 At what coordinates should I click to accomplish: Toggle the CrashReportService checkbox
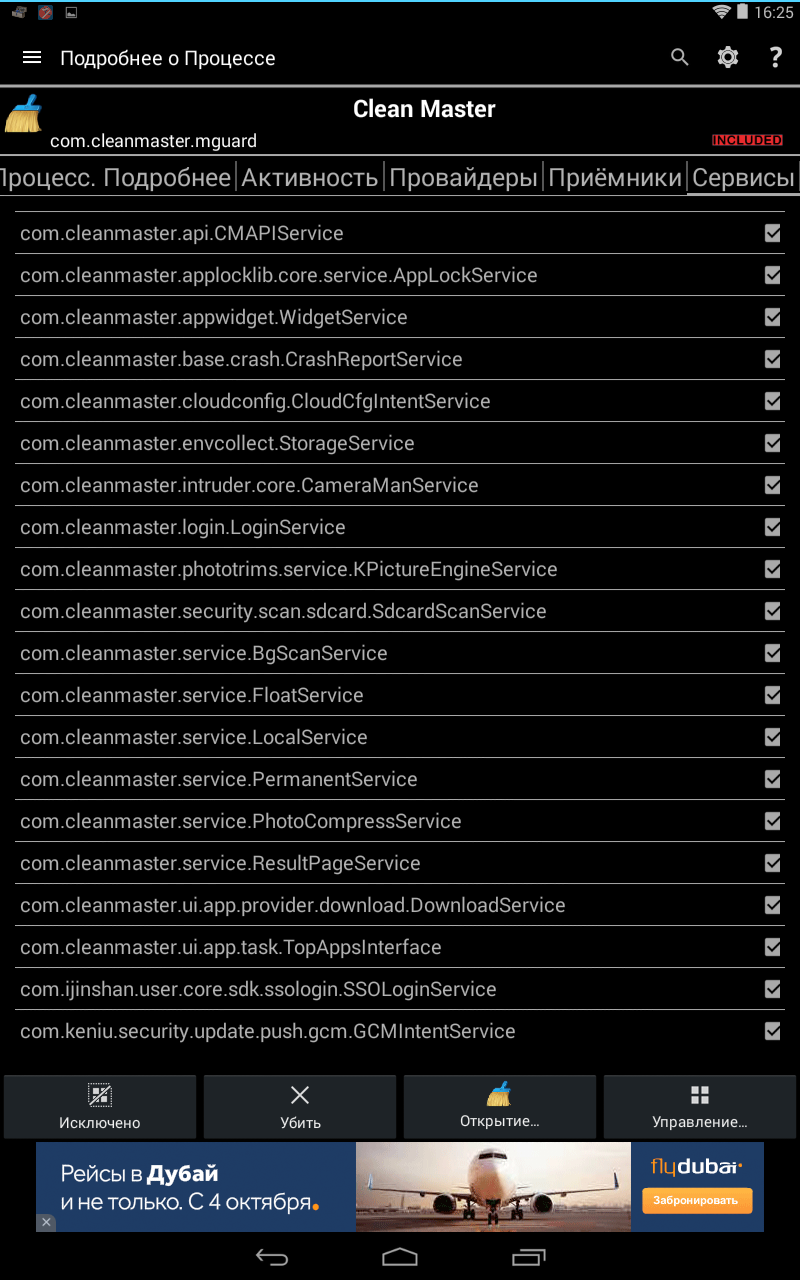772,359
